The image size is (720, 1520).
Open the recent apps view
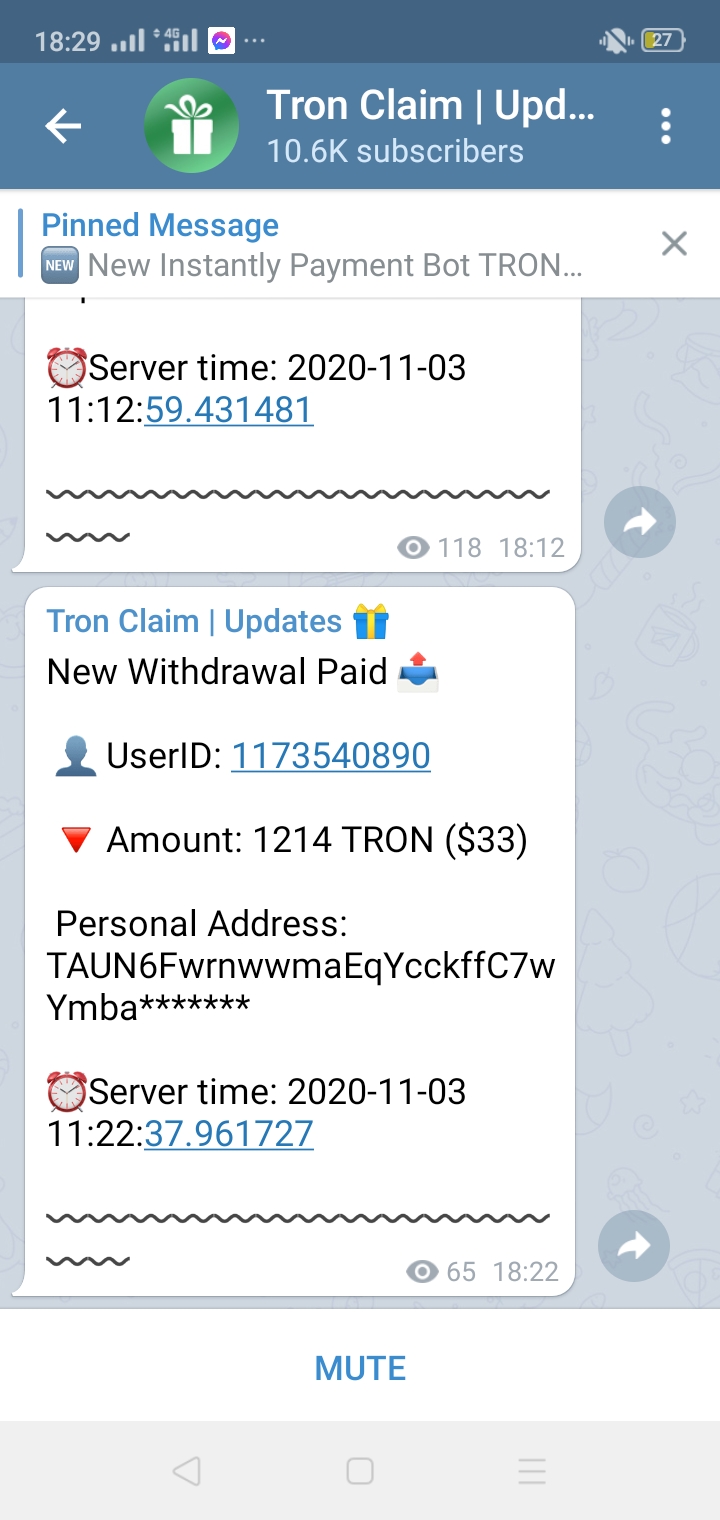[532, 1471]
